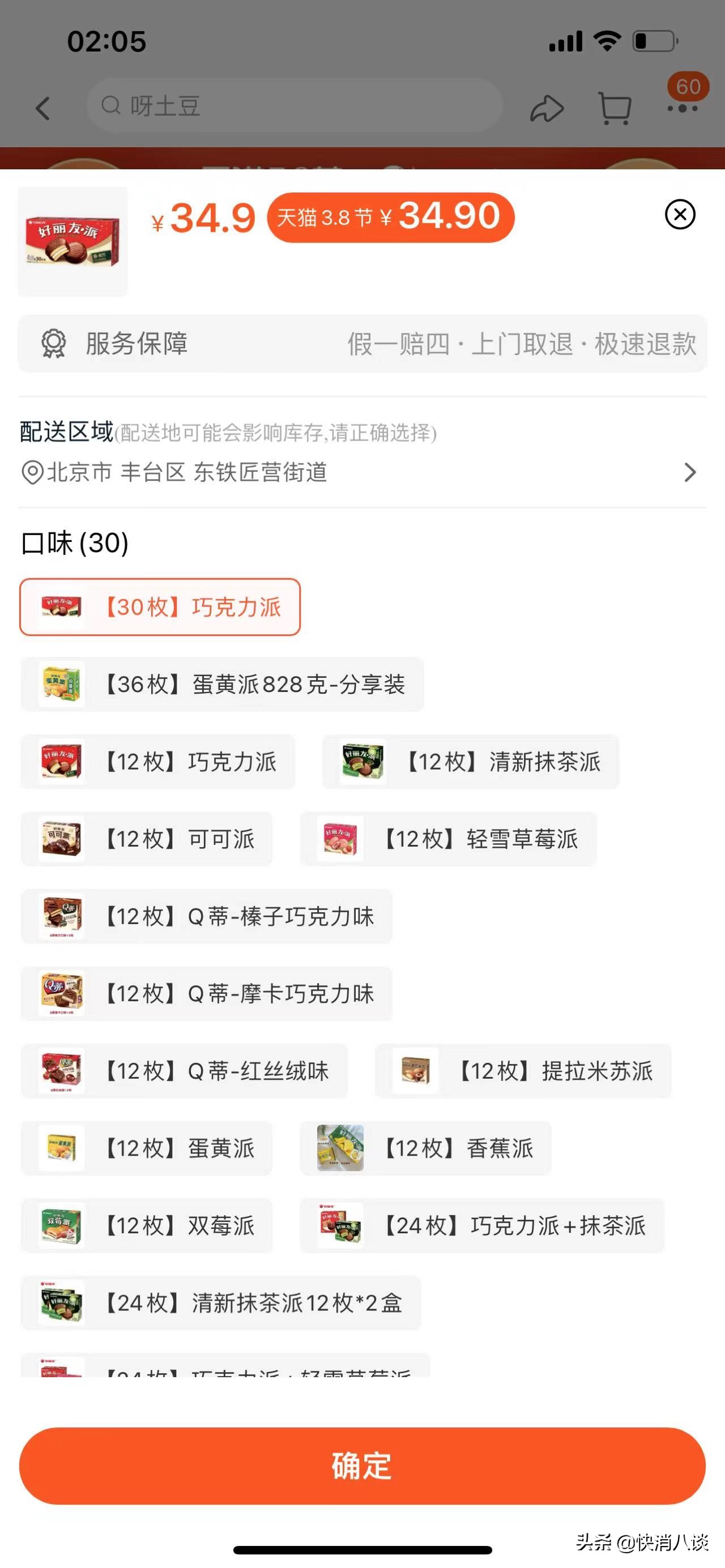This screenshot has height=1568, width=725.
Task: Close the product options sheet
Action: coord(680,214)
